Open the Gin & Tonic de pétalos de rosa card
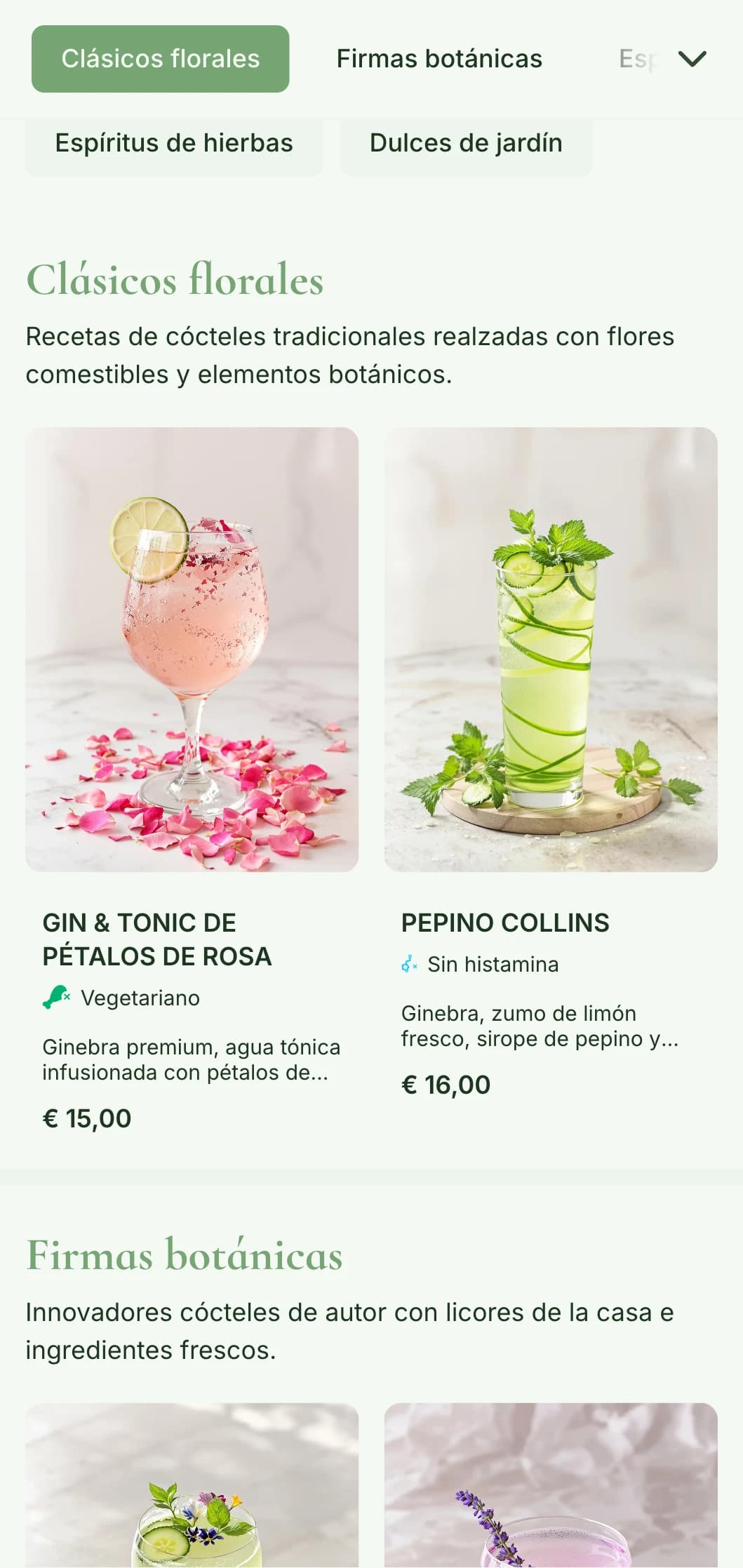The image size is (743, 1568). (192, 649)
